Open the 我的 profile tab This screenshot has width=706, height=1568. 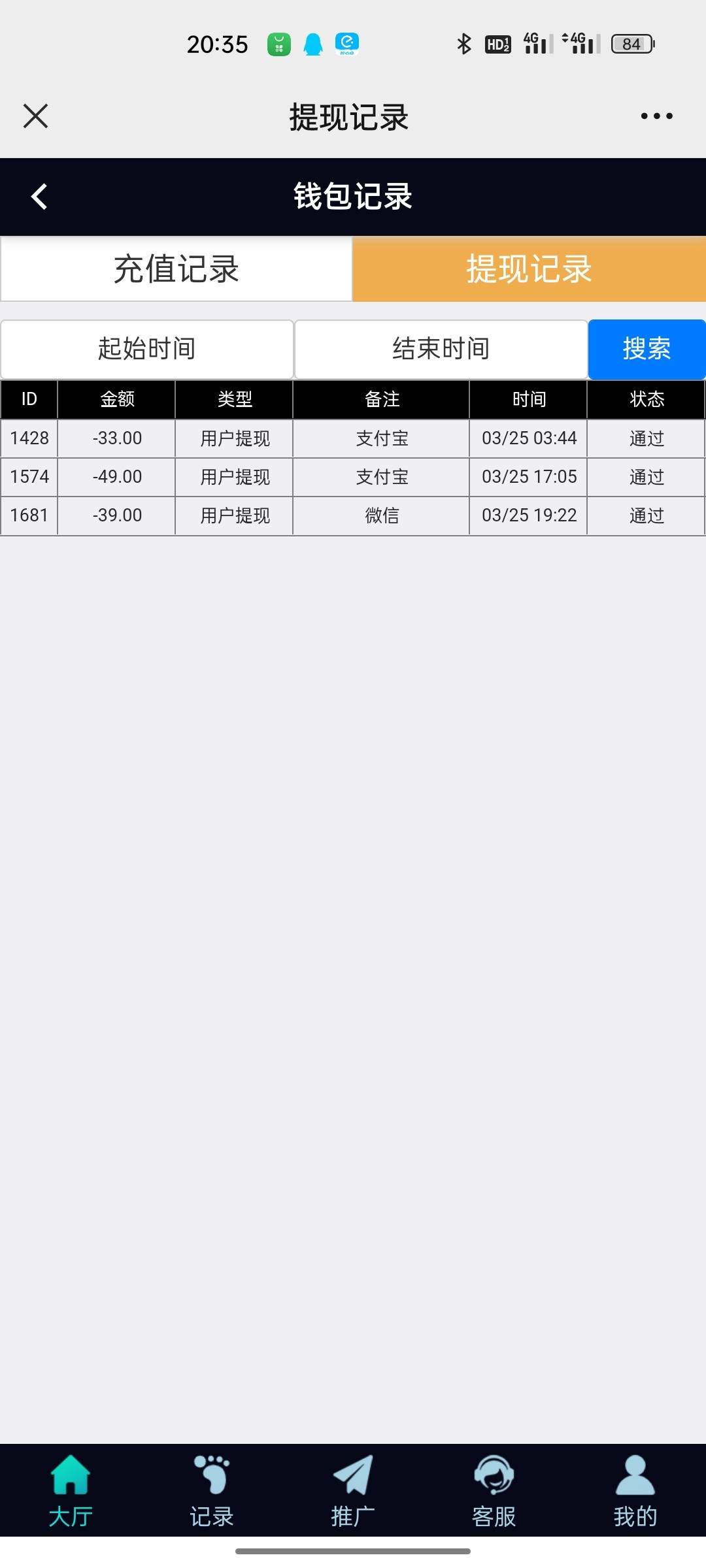pyautogui.click(x=635, y=1491)
